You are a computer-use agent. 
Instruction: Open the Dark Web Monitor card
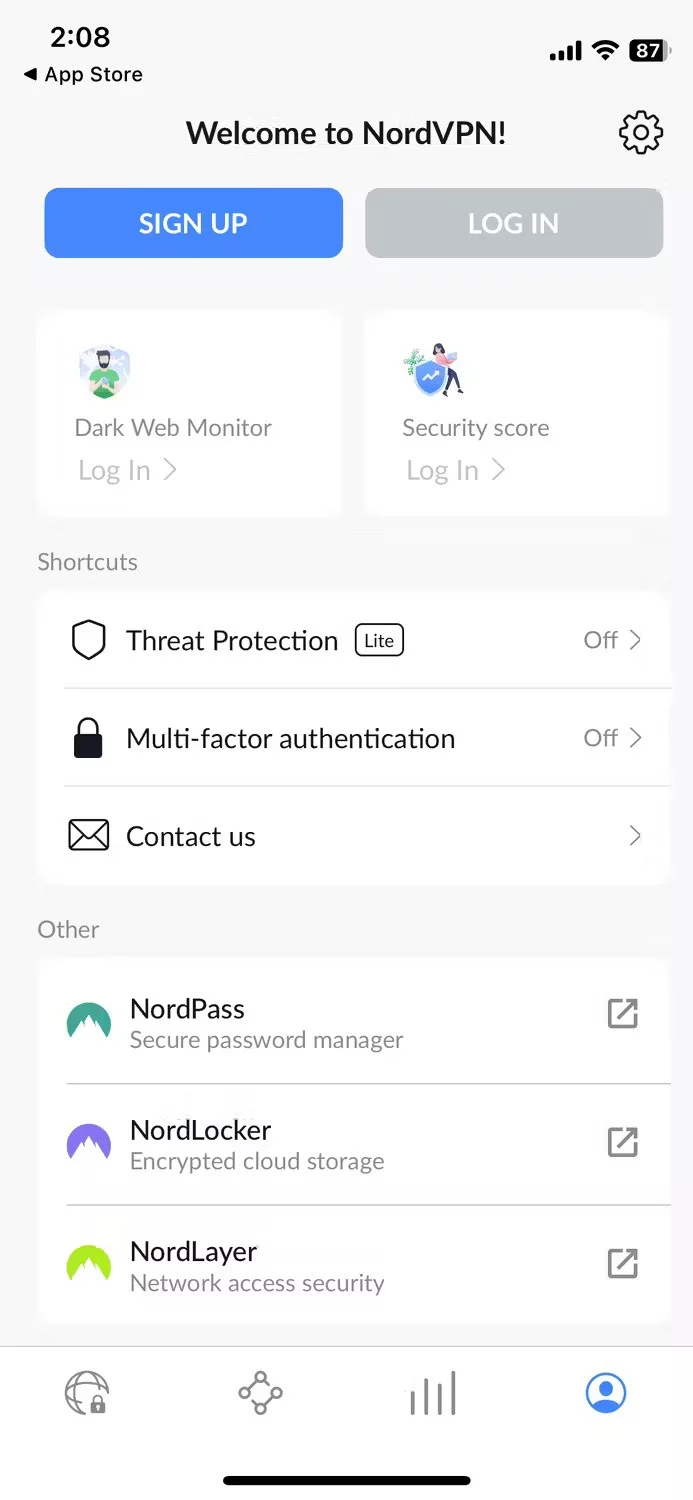189,415
